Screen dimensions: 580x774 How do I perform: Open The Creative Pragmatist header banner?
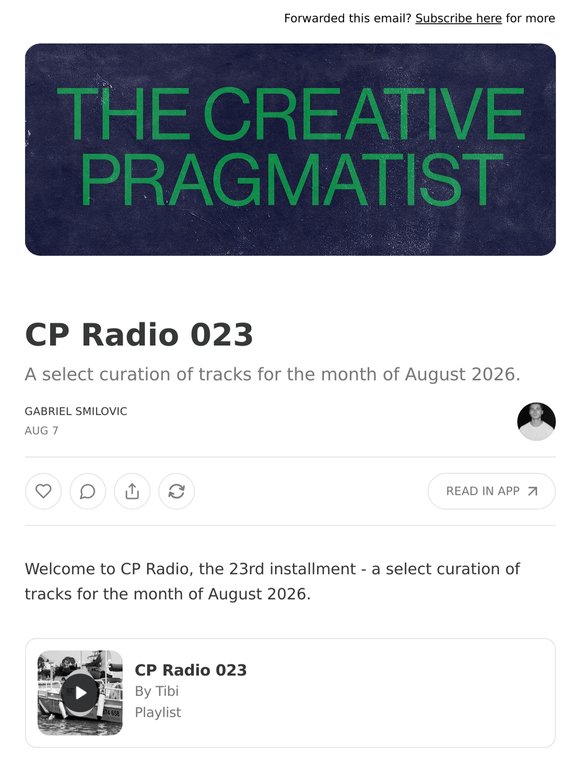coord(290,150)
